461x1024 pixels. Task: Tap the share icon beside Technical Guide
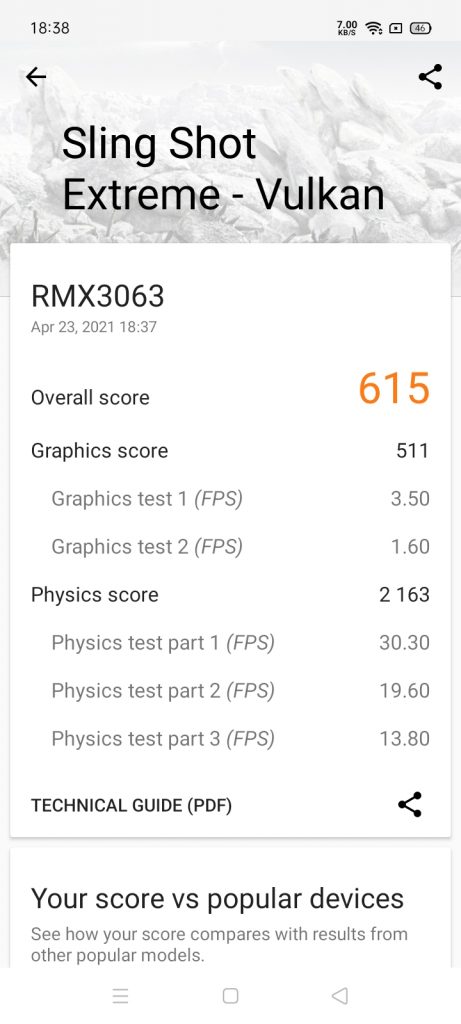(x=410, y=805)
